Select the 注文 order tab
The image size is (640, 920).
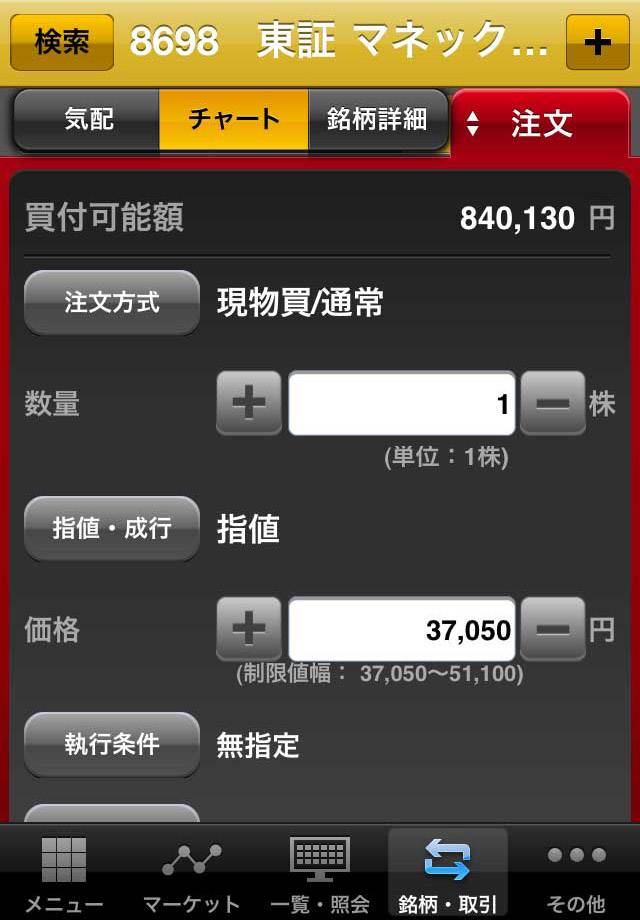[540, 124]
